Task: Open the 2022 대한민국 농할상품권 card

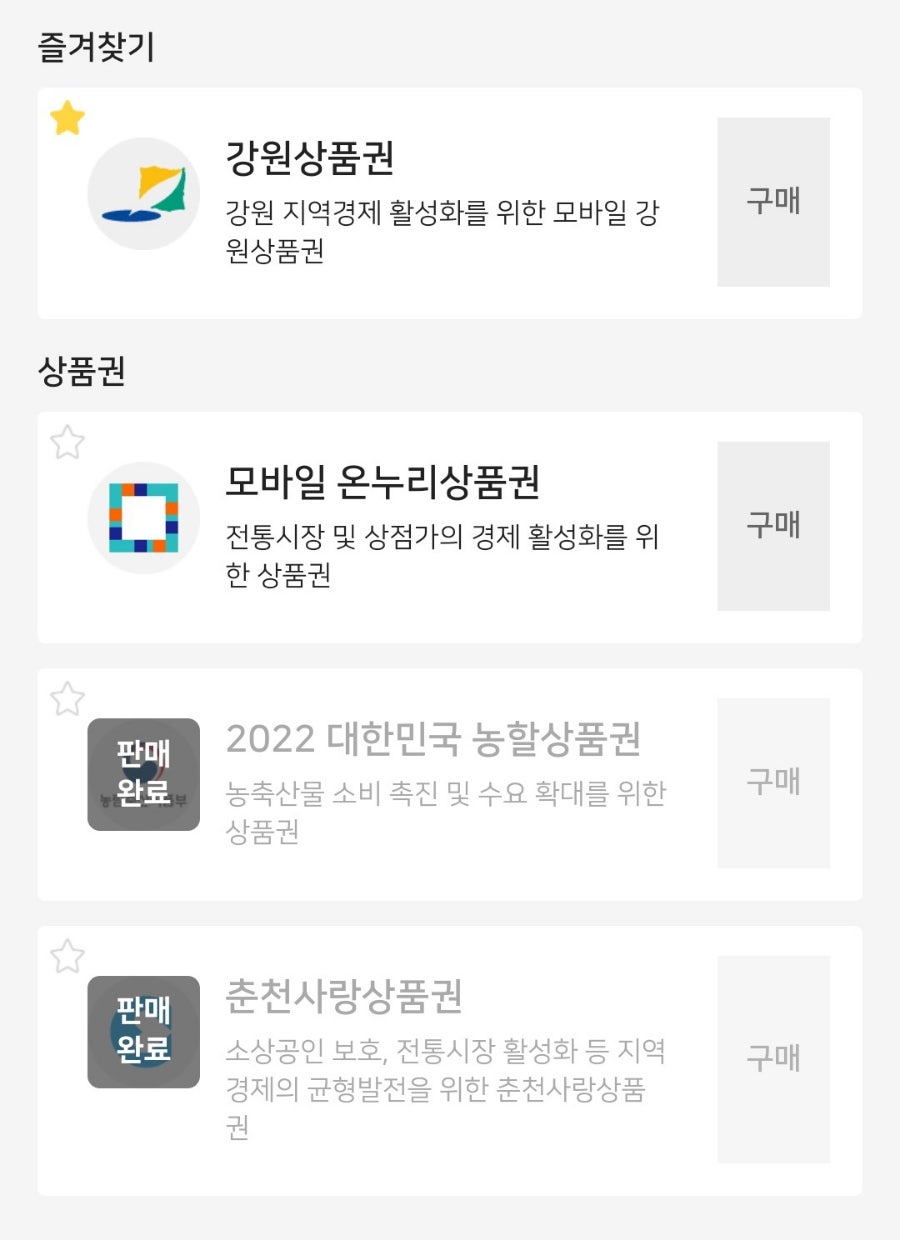Action: click(x=440, y=784)
